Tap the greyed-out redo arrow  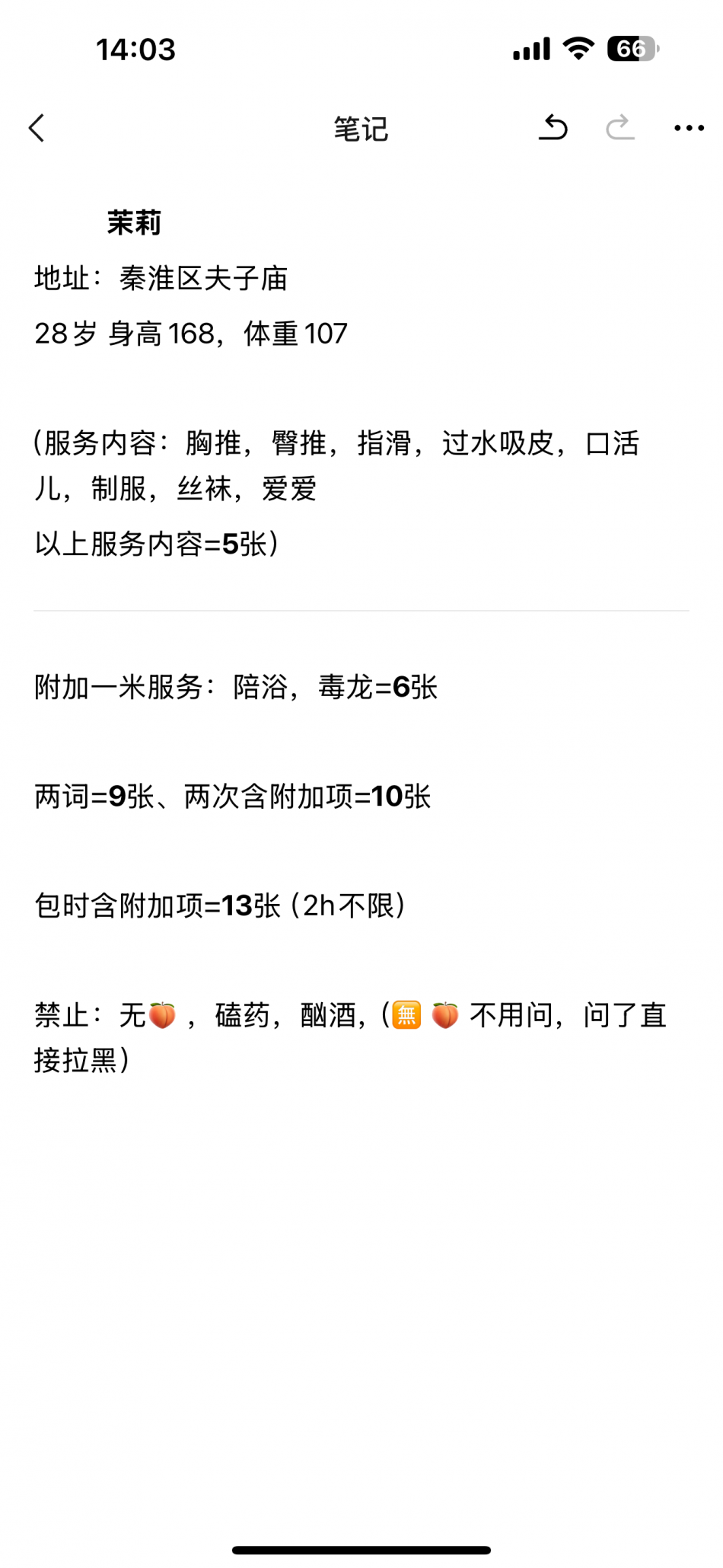tap(620, 128)
